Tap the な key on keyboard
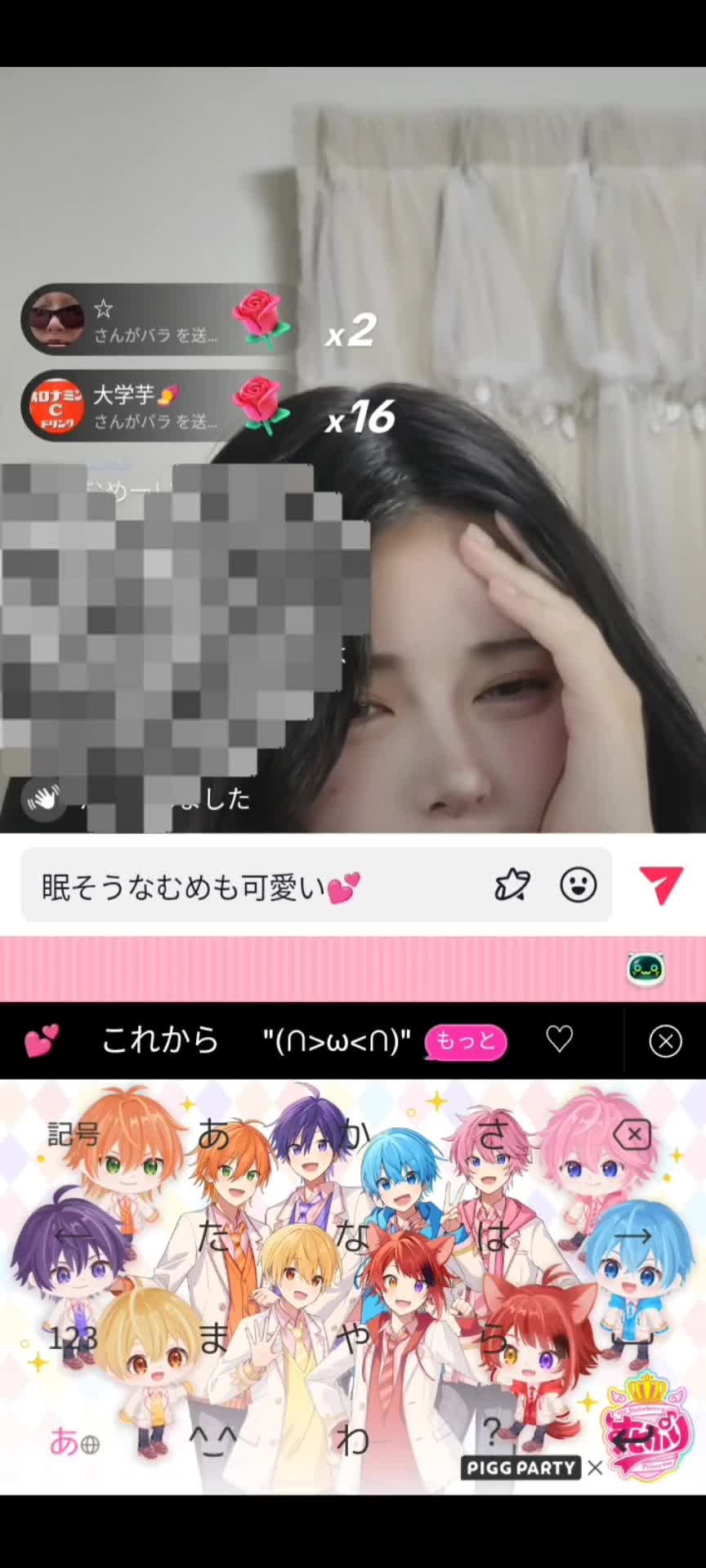 coord(354,1236)
